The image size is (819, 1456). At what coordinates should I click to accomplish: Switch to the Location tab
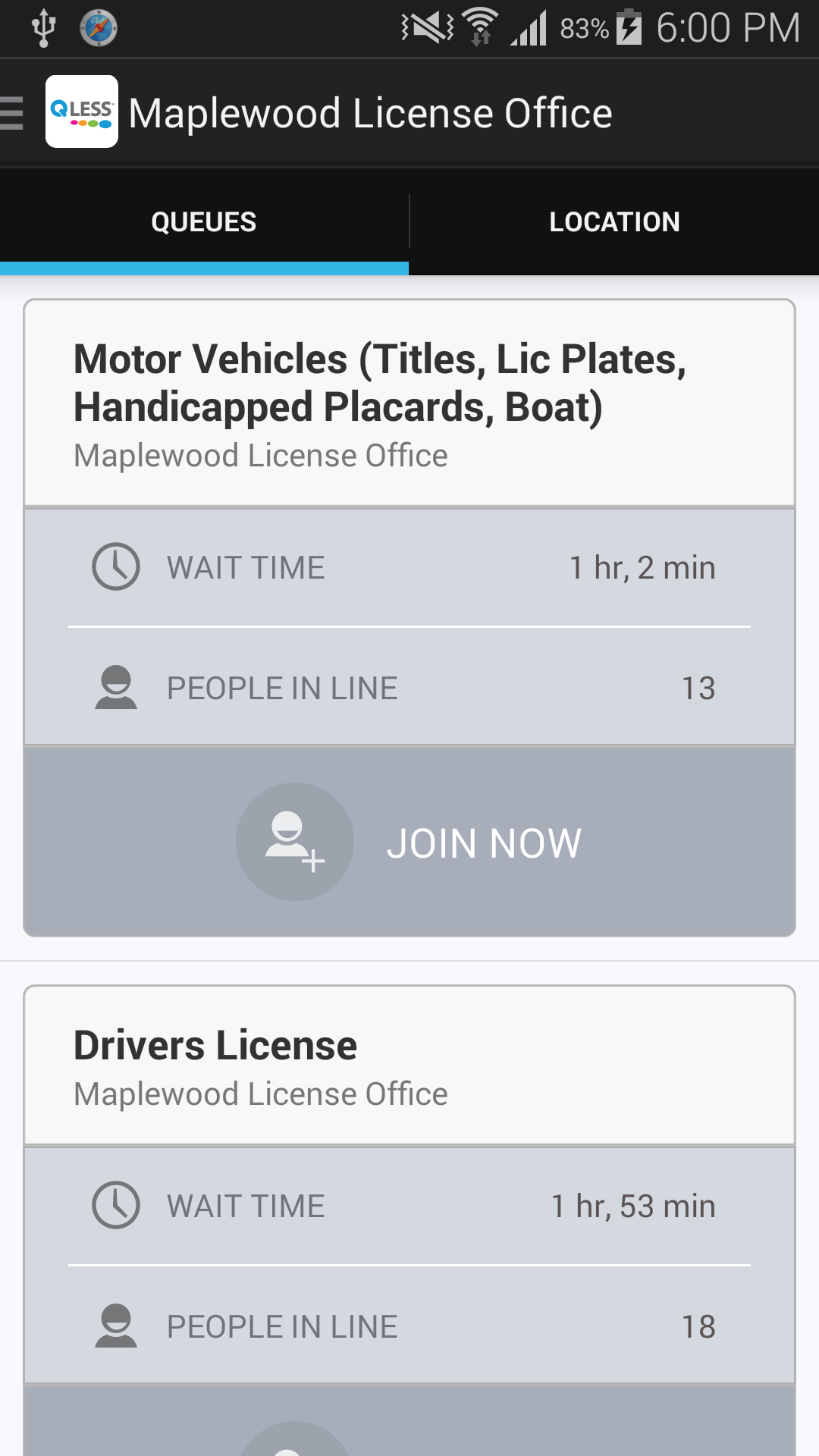(x=614, y=221)
